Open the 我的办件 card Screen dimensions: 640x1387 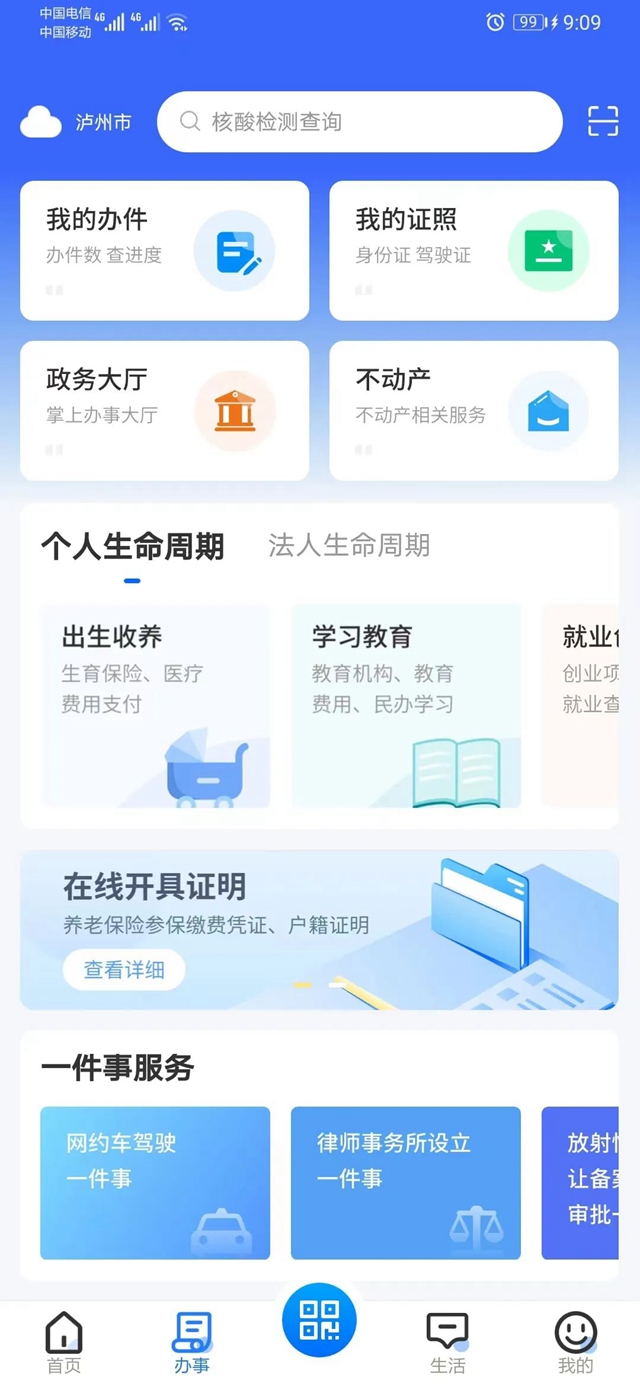(x=165, y=250)
